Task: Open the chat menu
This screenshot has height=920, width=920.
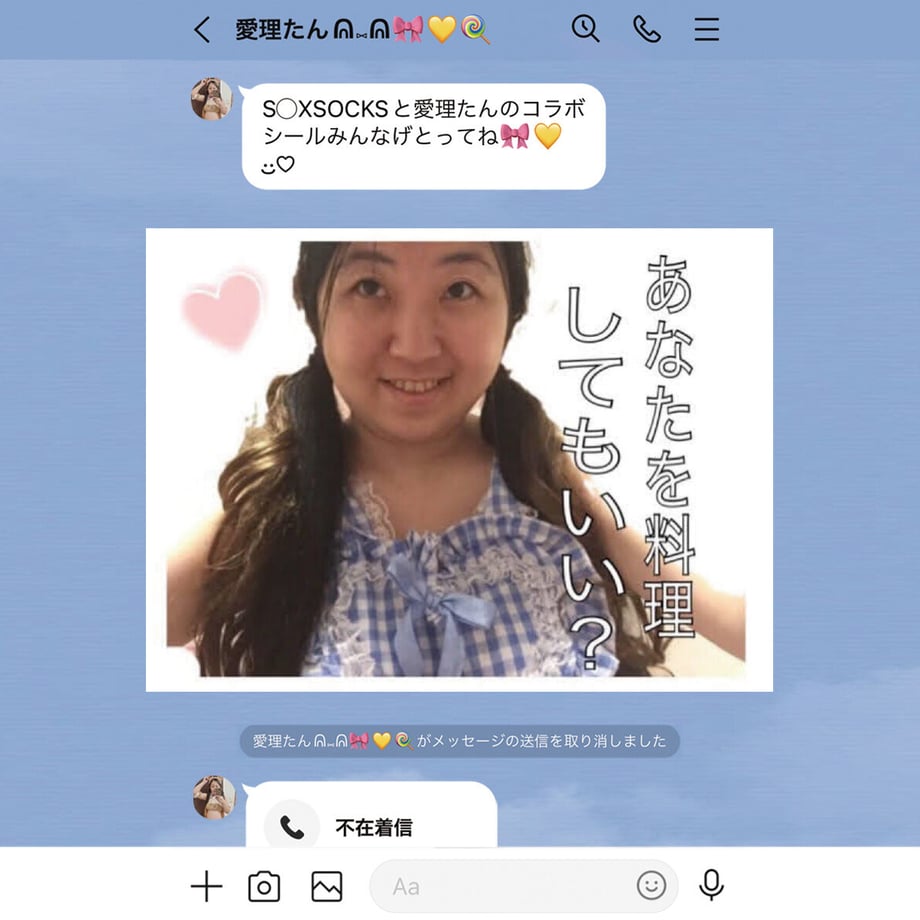Action: pos(707,30)
